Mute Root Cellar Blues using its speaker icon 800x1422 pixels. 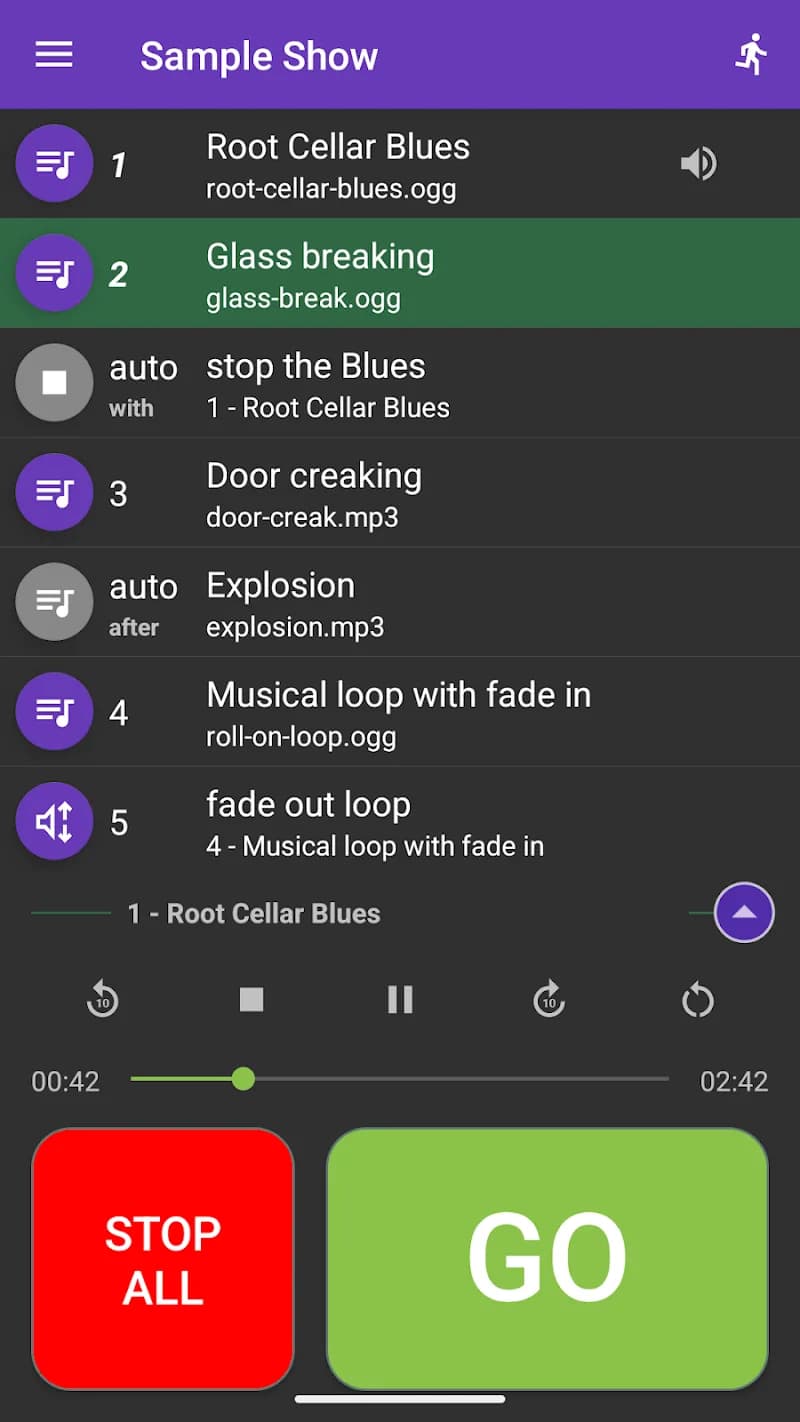[699, 163]
